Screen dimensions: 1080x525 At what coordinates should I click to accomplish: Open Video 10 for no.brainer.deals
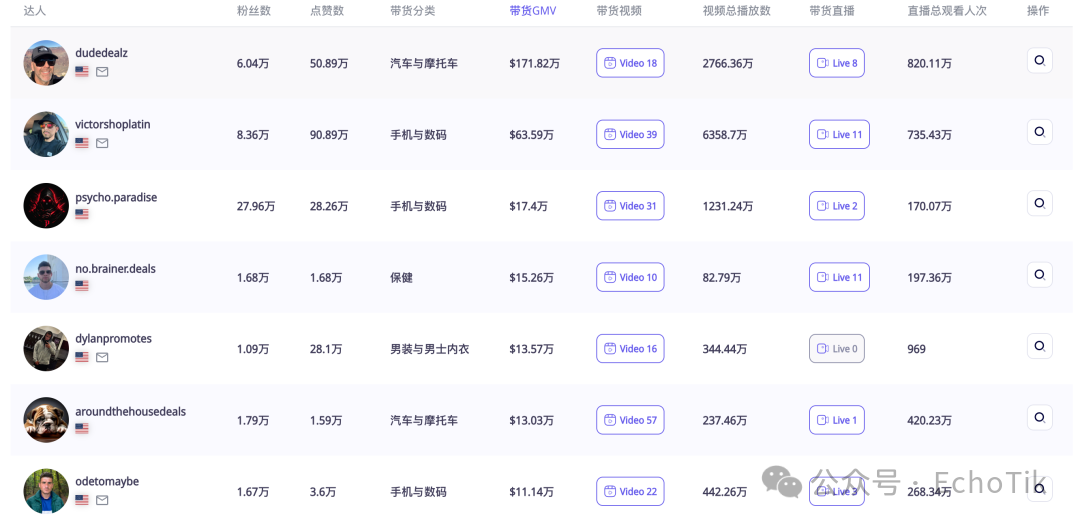630,277
